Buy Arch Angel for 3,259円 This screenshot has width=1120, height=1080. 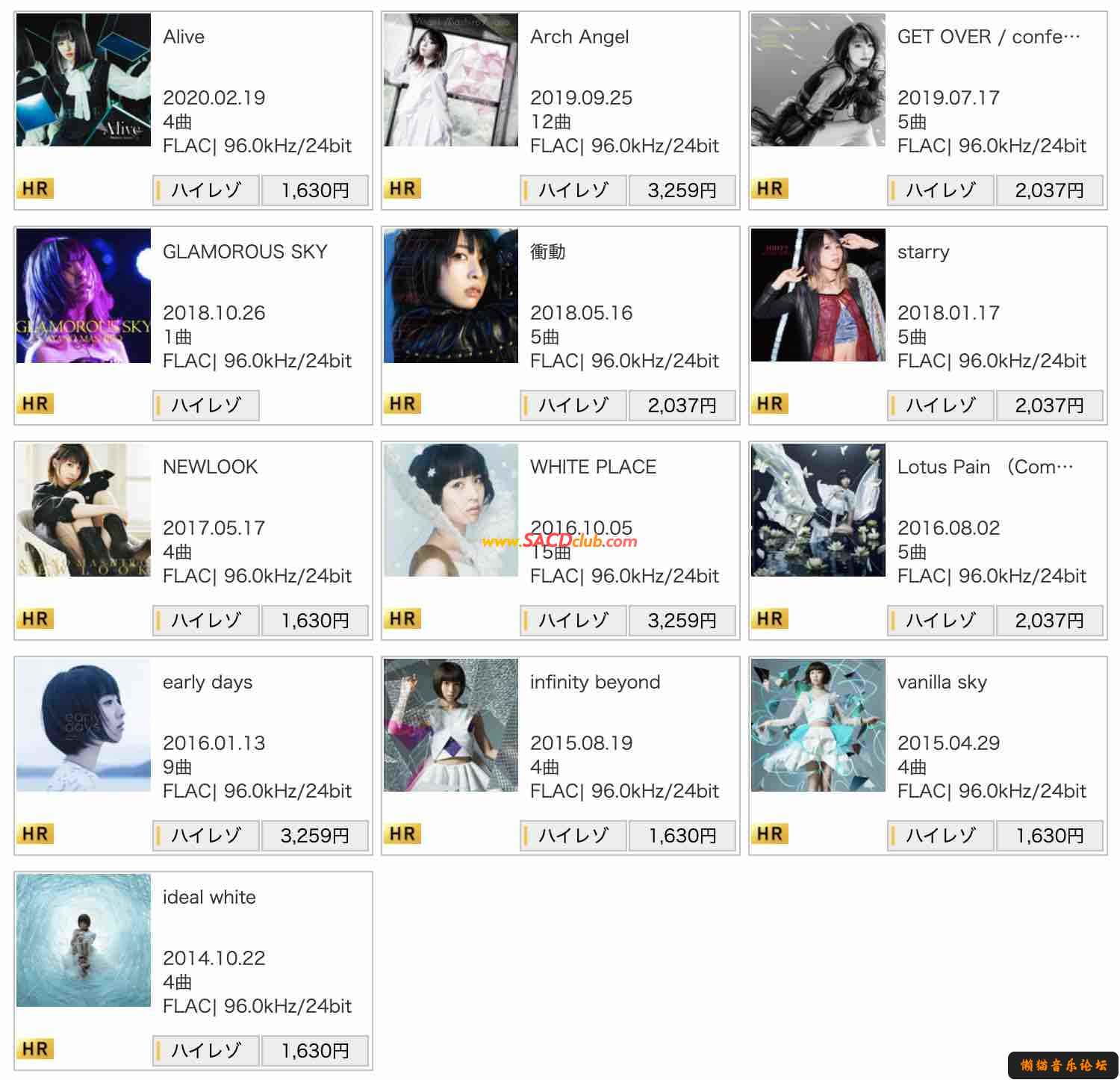682,190
